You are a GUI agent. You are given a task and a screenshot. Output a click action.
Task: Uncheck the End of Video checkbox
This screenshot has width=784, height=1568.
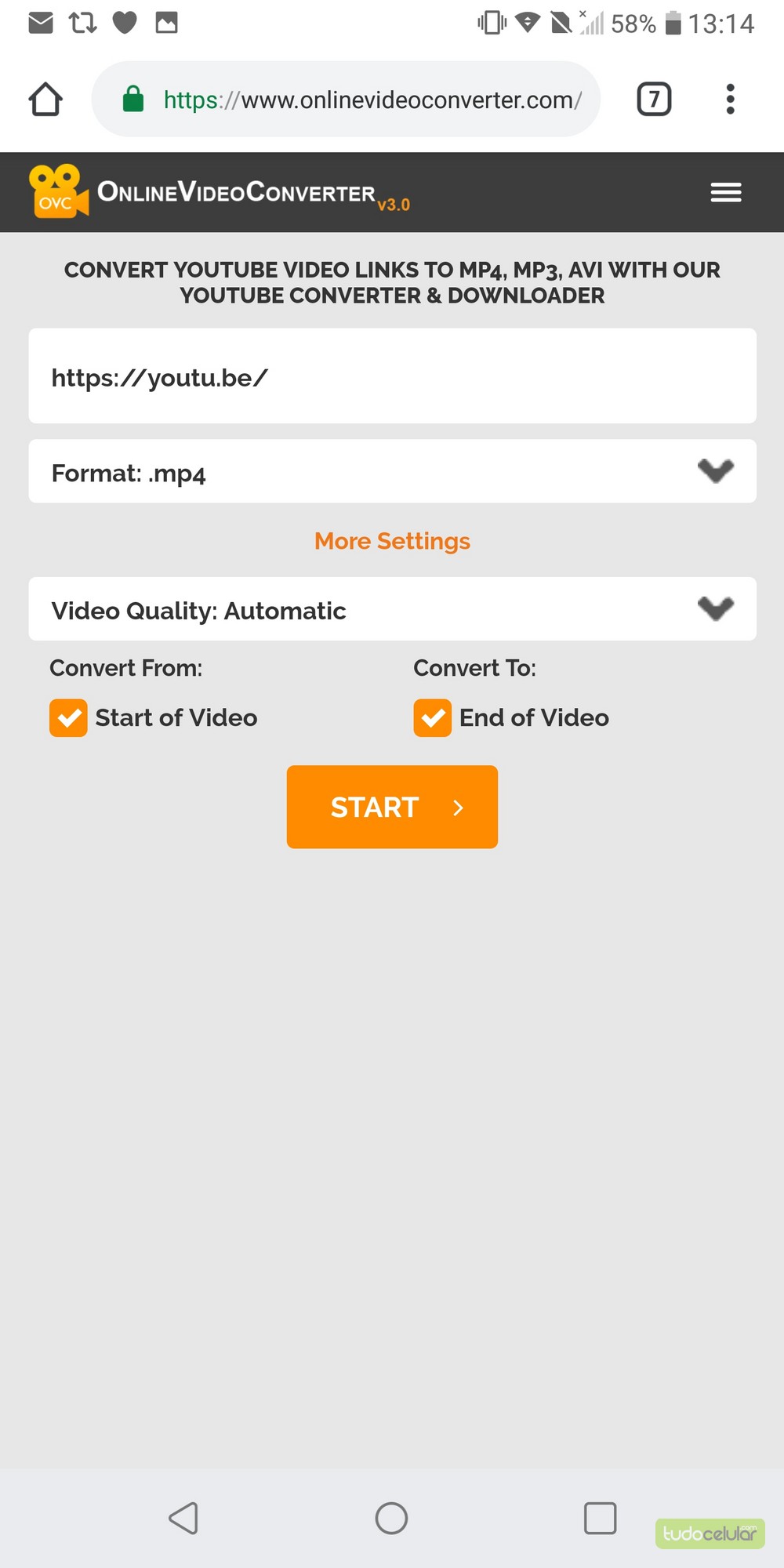click(x=433, y=718)
